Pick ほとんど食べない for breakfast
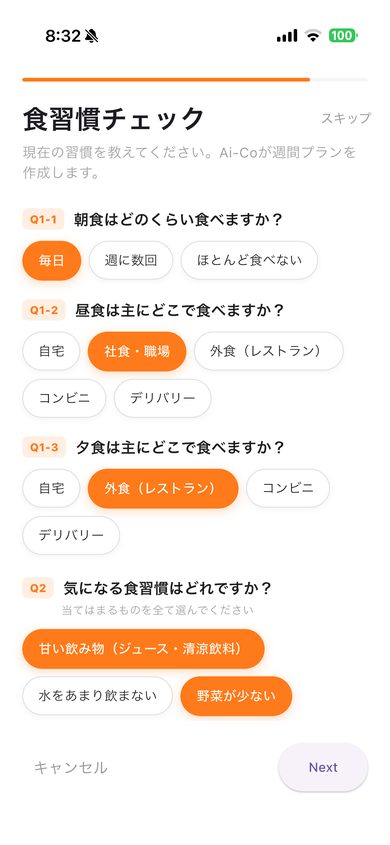This screenshot has height=845, width=390. 249,260
